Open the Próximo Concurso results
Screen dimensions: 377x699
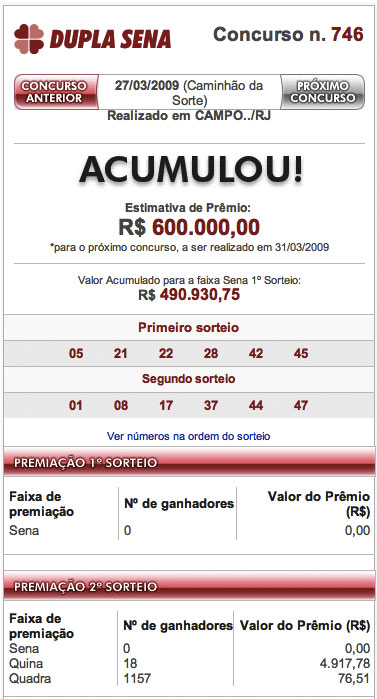tap(323, 92)
